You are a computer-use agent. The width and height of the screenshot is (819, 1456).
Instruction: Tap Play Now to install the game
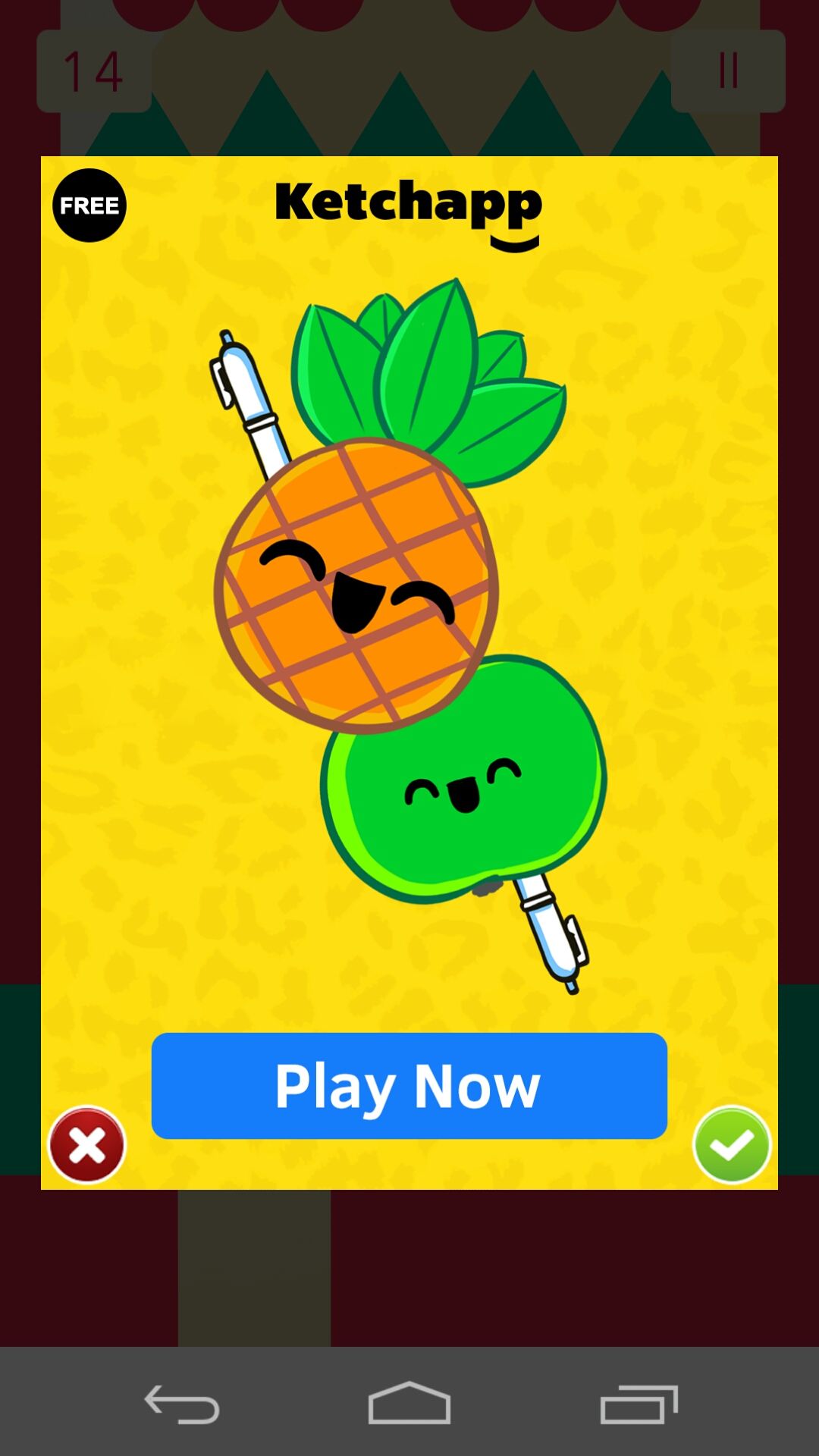pyautogui.click(x=409, y=1086)
